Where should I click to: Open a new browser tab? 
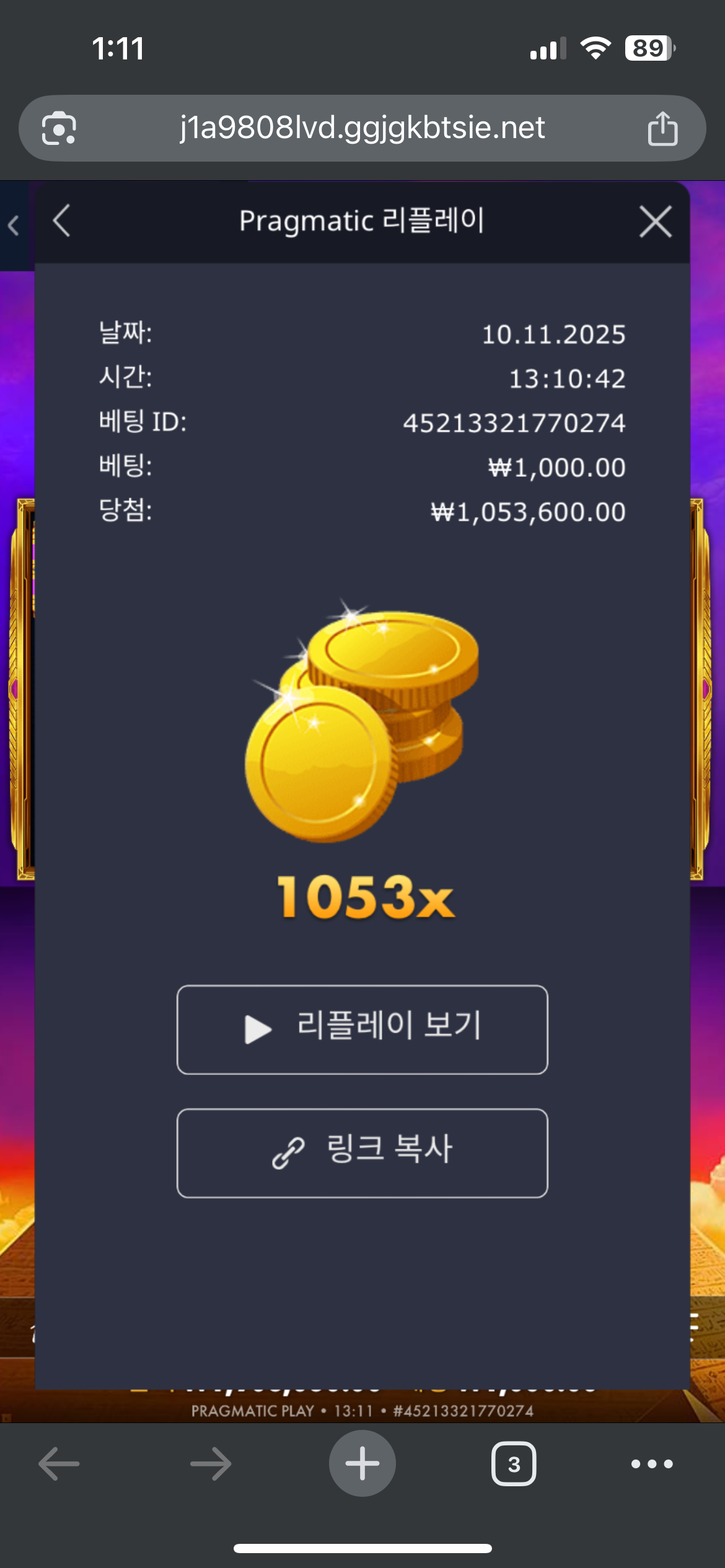362,1463
